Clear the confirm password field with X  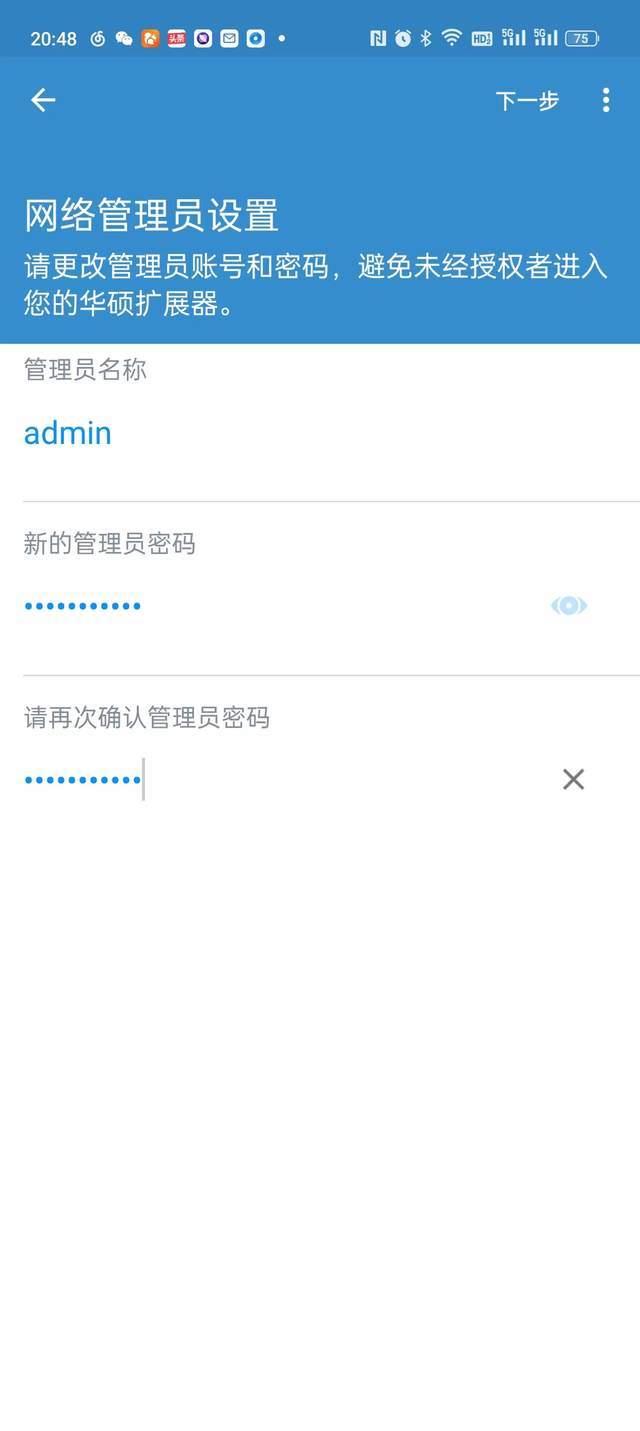(x=573, y=779)
